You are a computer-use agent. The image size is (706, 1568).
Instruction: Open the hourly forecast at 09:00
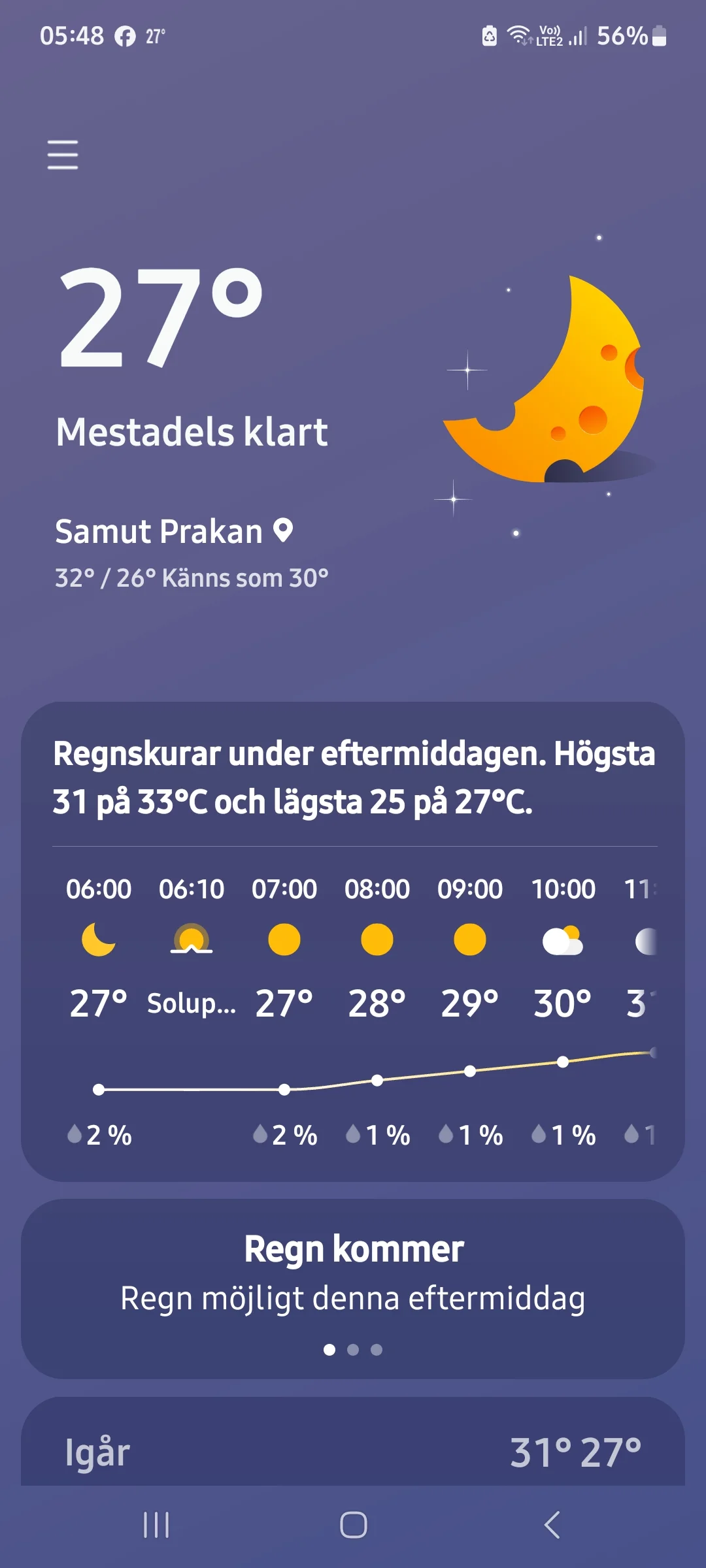point(469,939)
